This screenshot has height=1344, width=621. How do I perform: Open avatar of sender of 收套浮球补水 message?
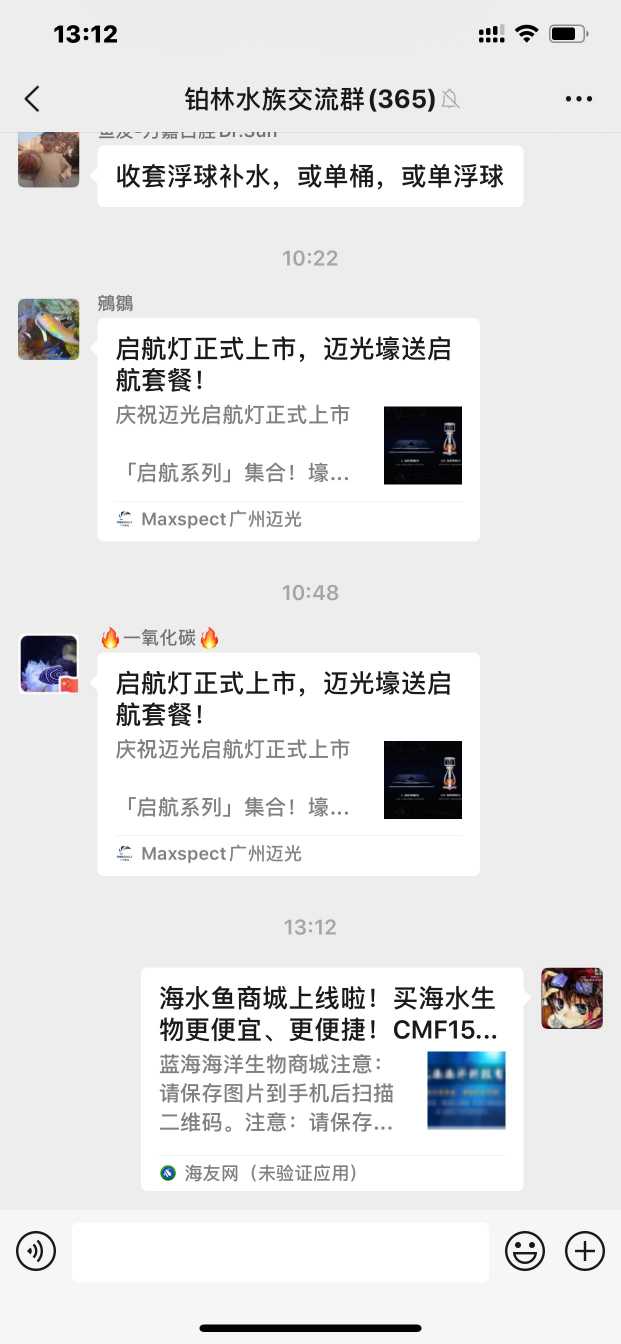click(48, 158)
